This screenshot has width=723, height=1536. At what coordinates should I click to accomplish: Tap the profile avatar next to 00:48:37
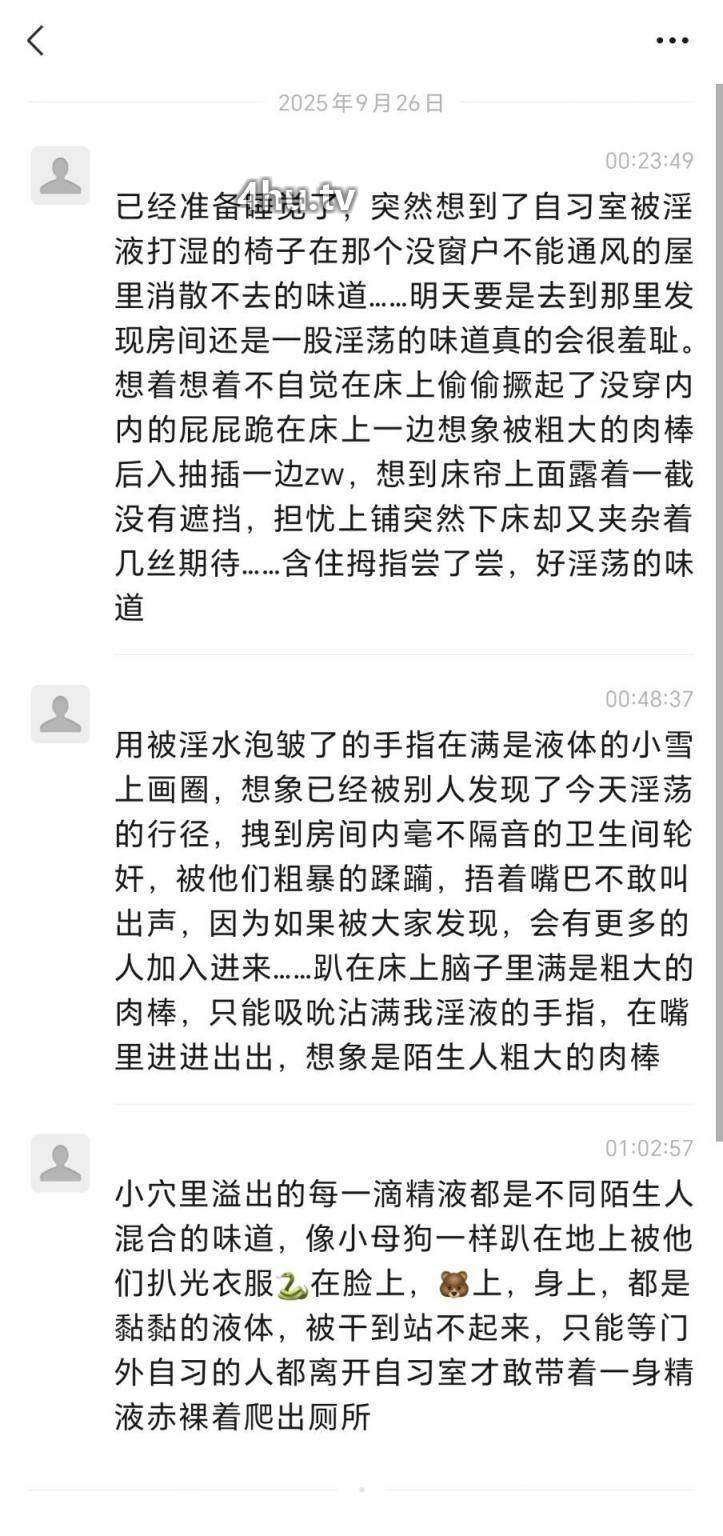coord(60,714)
